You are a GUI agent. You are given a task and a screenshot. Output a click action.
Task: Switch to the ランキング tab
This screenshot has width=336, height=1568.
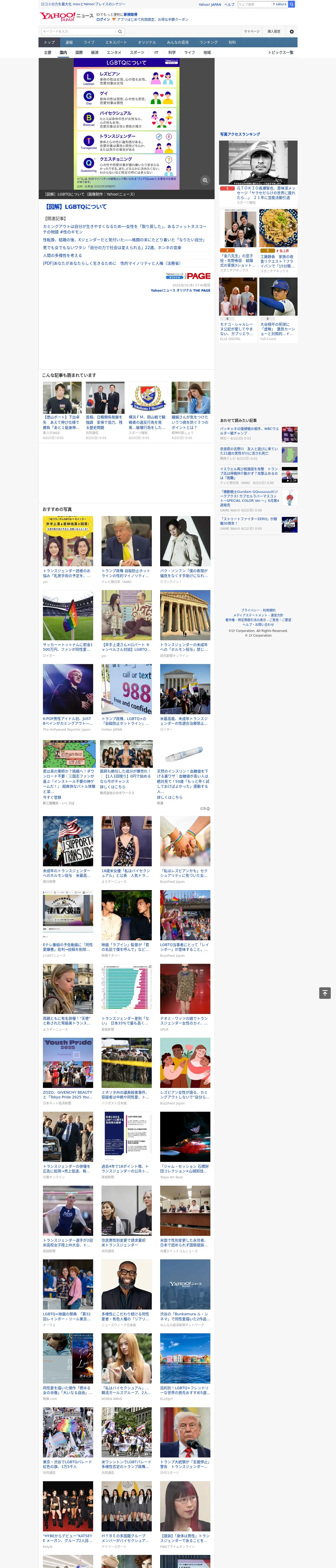[209, 43]
